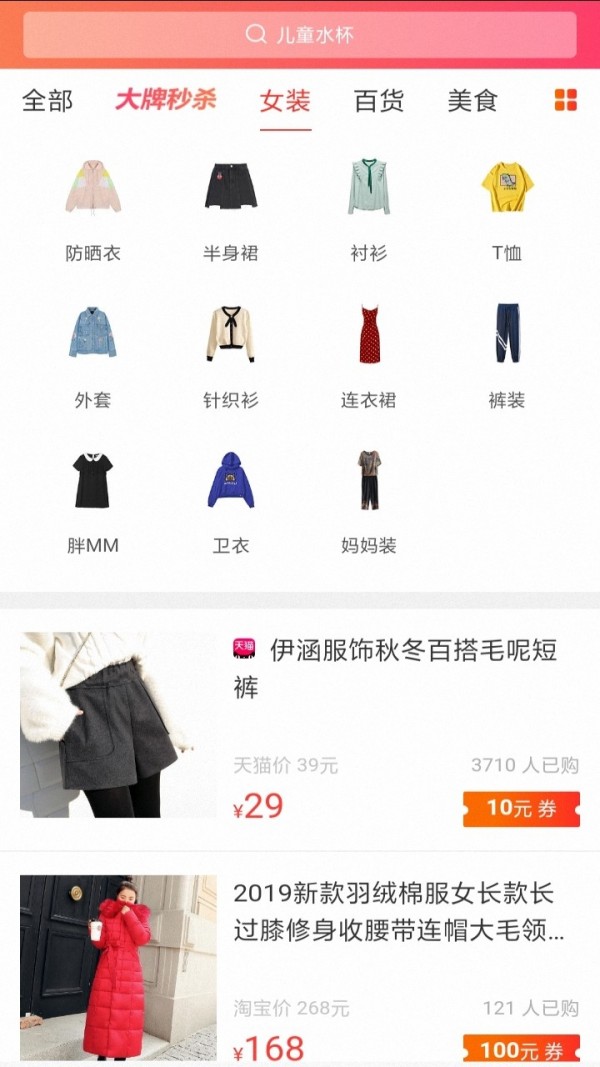The image size is (600, 1067).
Task: Open the 大牌秒杀 tab
Action: point(166,100)
